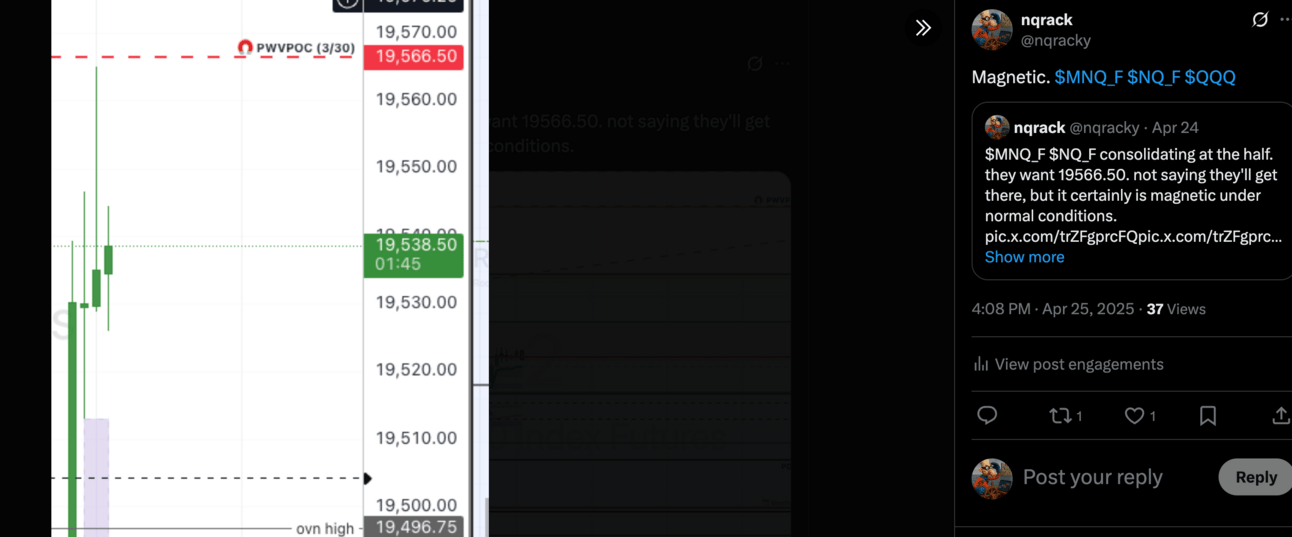Repost this post

(x=1064, y=416)
